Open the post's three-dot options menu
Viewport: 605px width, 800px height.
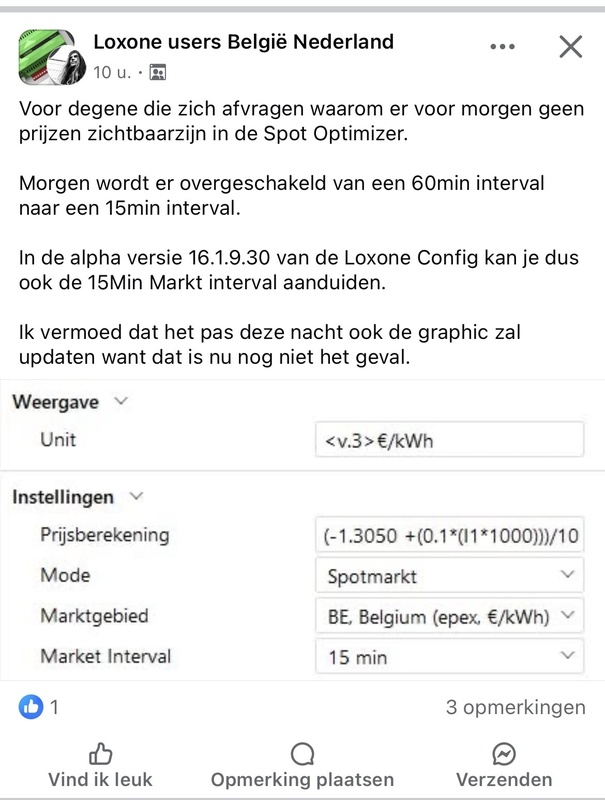click(x=504, y=47)
